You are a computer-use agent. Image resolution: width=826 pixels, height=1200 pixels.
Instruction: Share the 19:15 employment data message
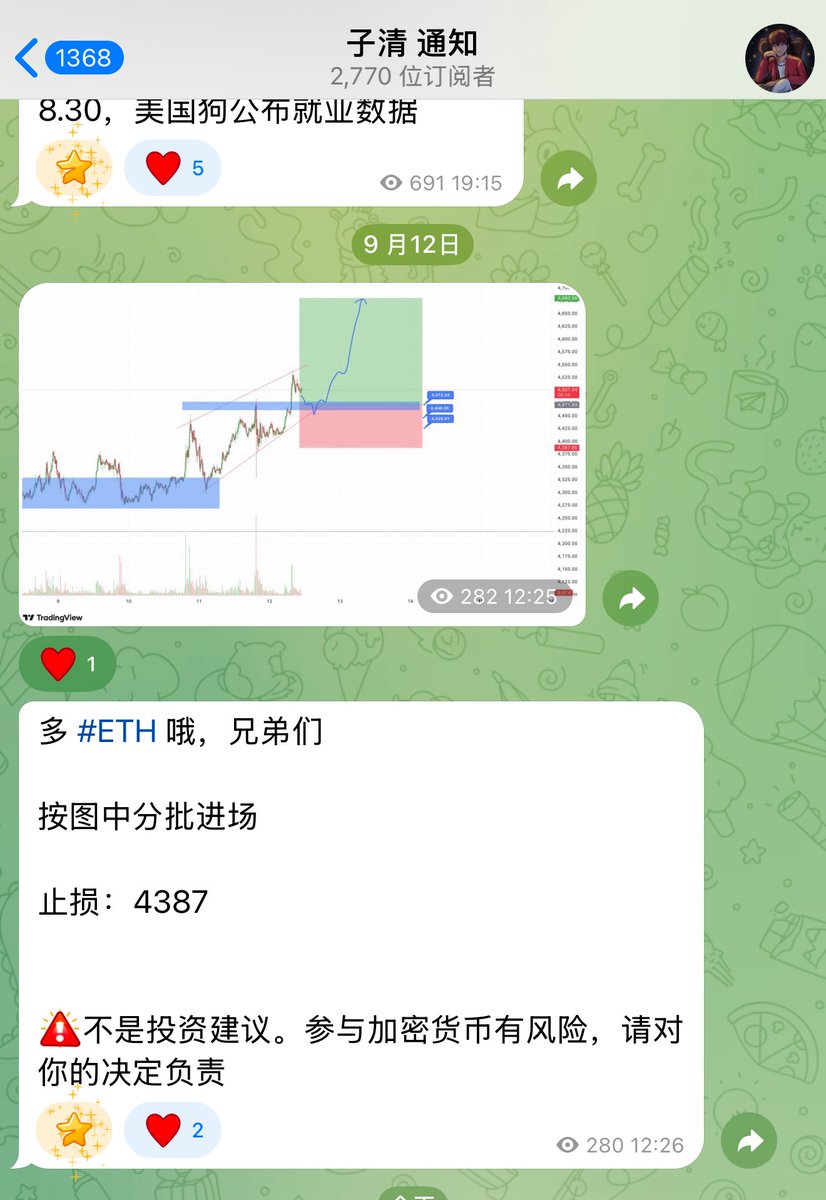568,179
